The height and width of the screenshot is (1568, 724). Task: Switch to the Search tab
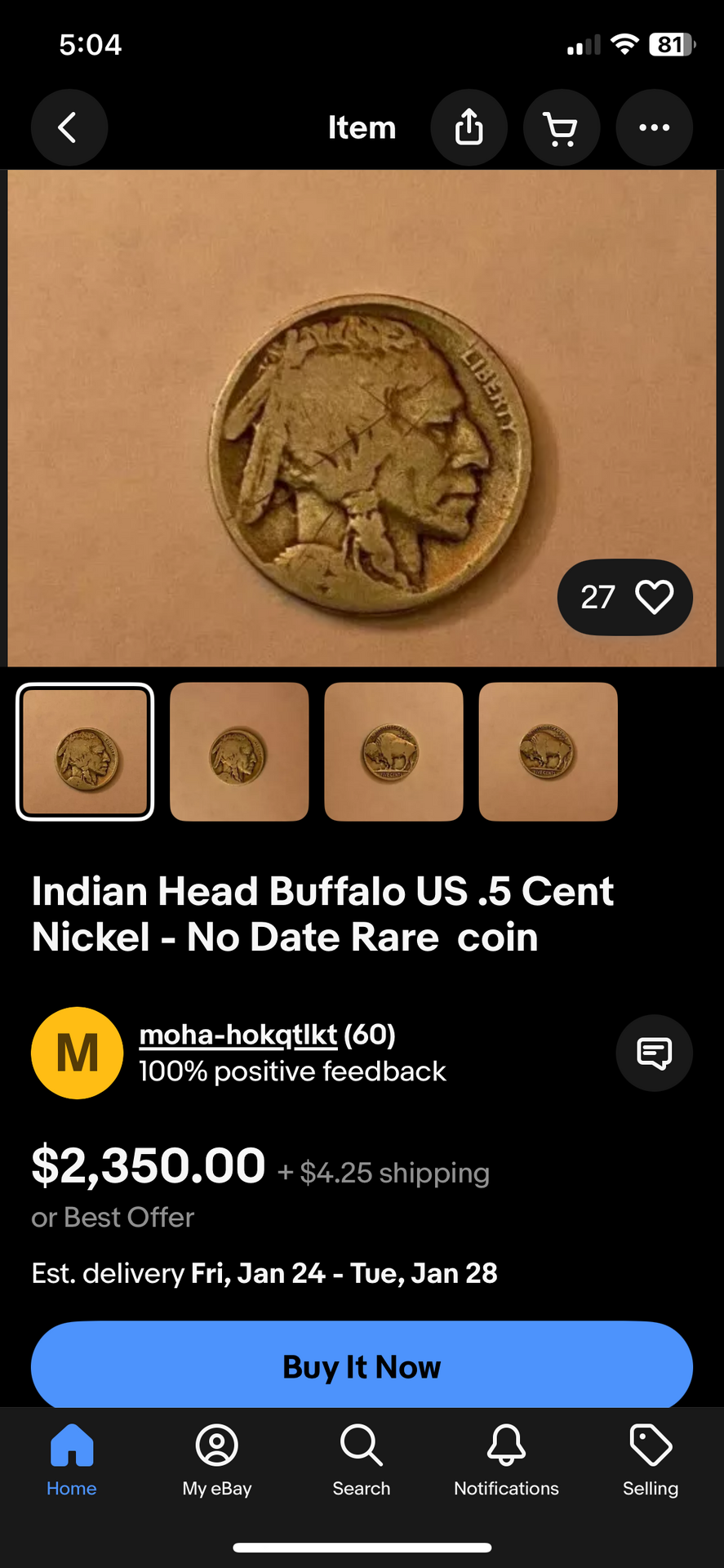point(361,1459)
